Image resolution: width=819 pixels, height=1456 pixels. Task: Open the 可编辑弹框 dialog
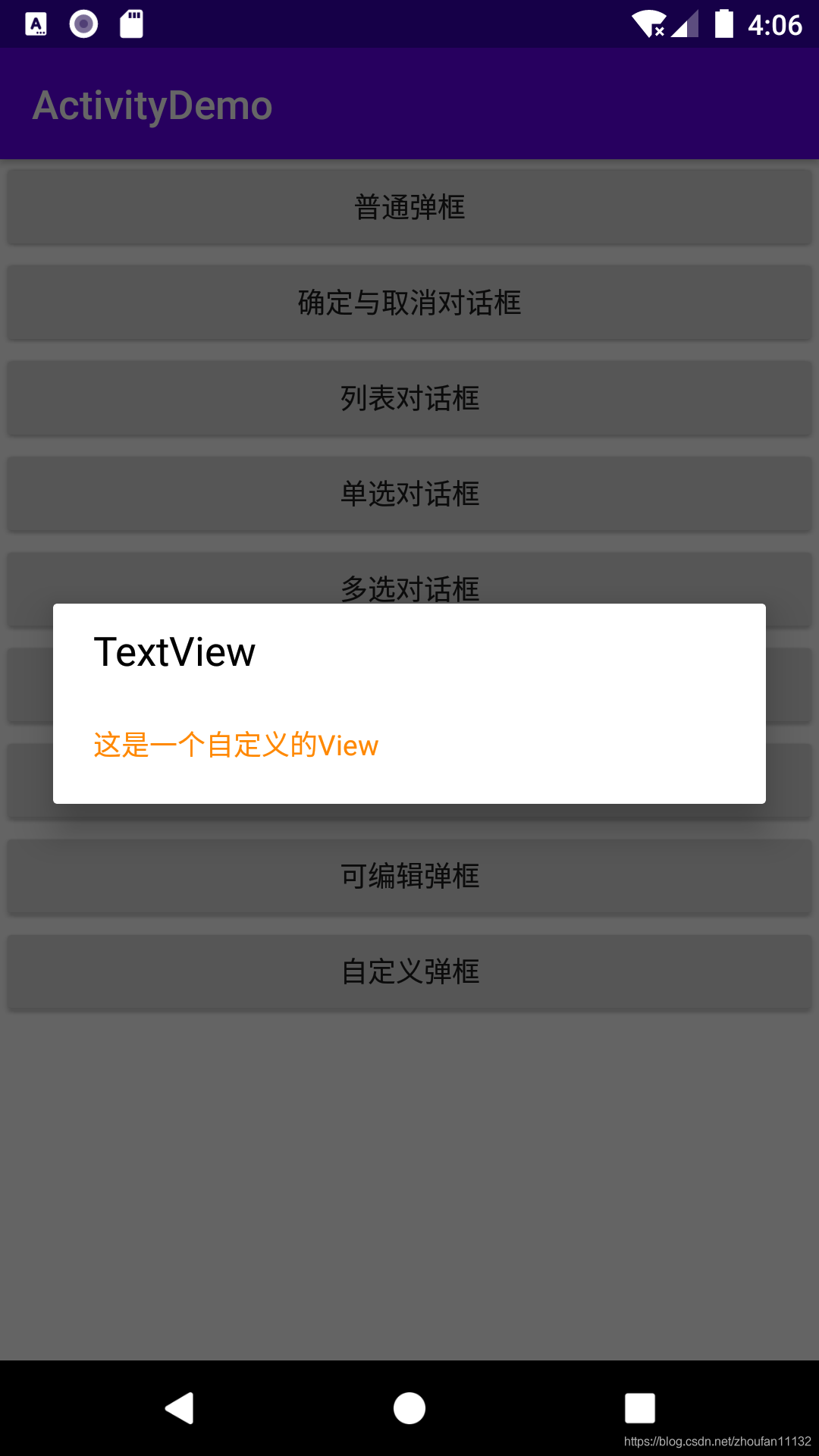(409, 876)
